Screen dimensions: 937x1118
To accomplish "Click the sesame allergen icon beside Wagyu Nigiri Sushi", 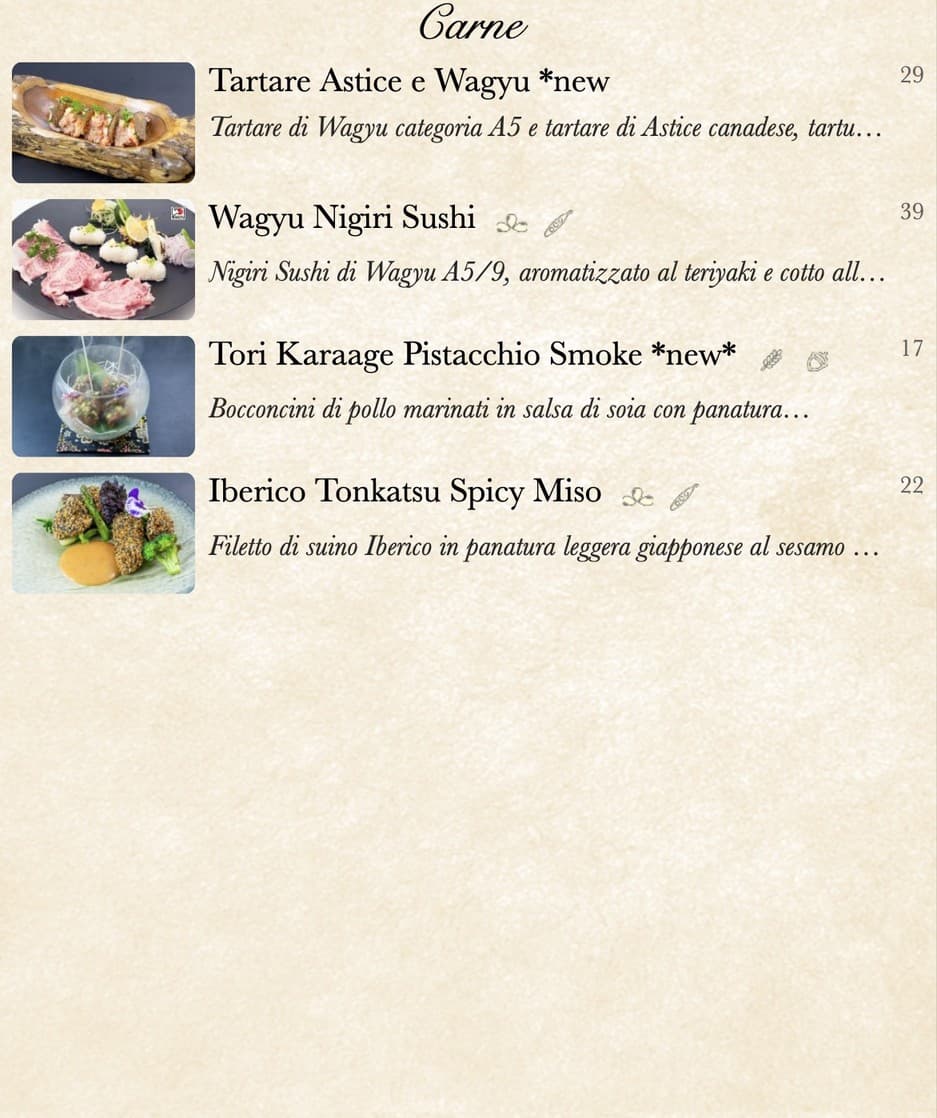I will click(512, 224).
